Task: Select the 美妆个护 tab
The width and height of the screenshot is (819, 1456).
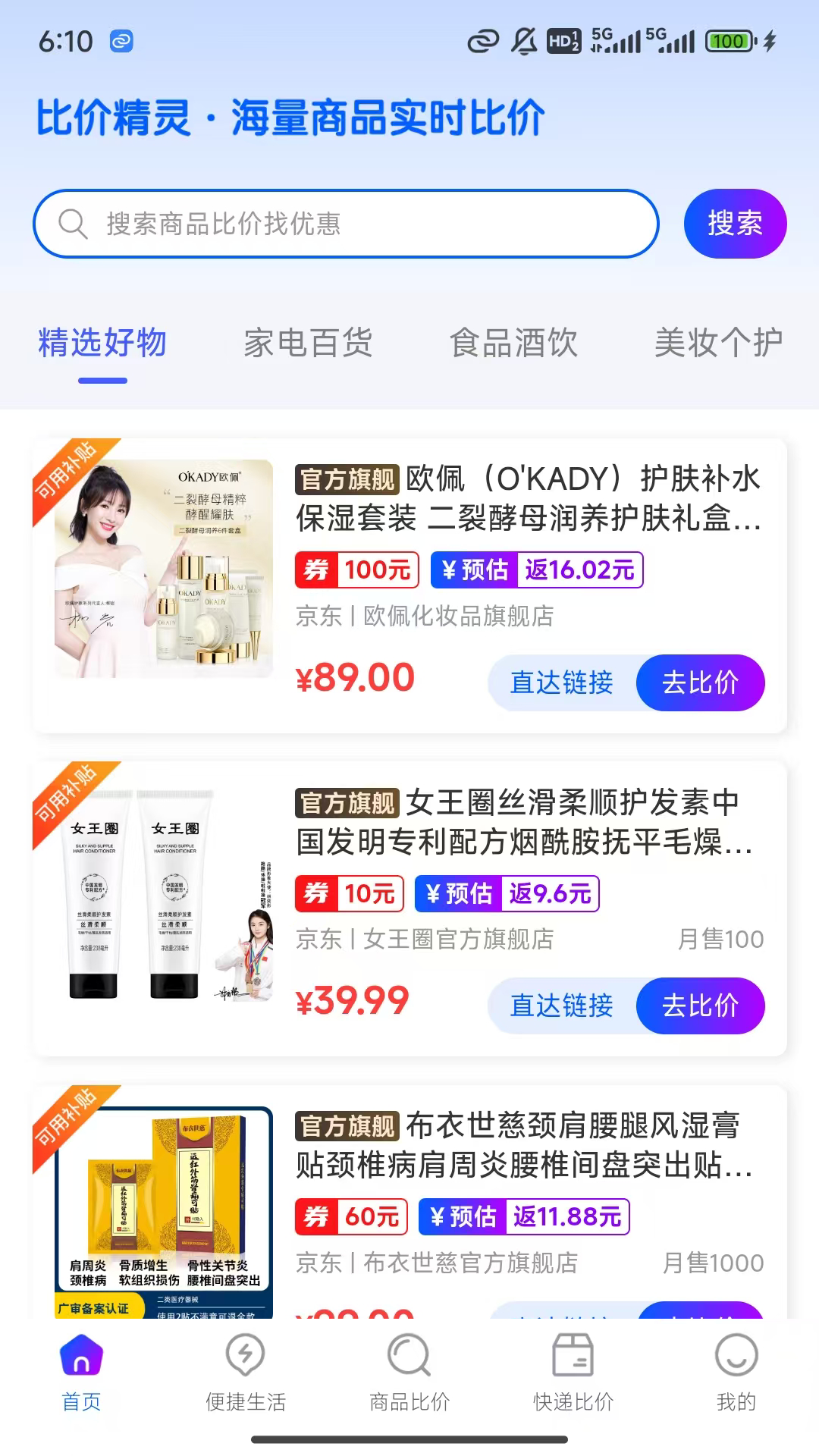Action: 719,344
